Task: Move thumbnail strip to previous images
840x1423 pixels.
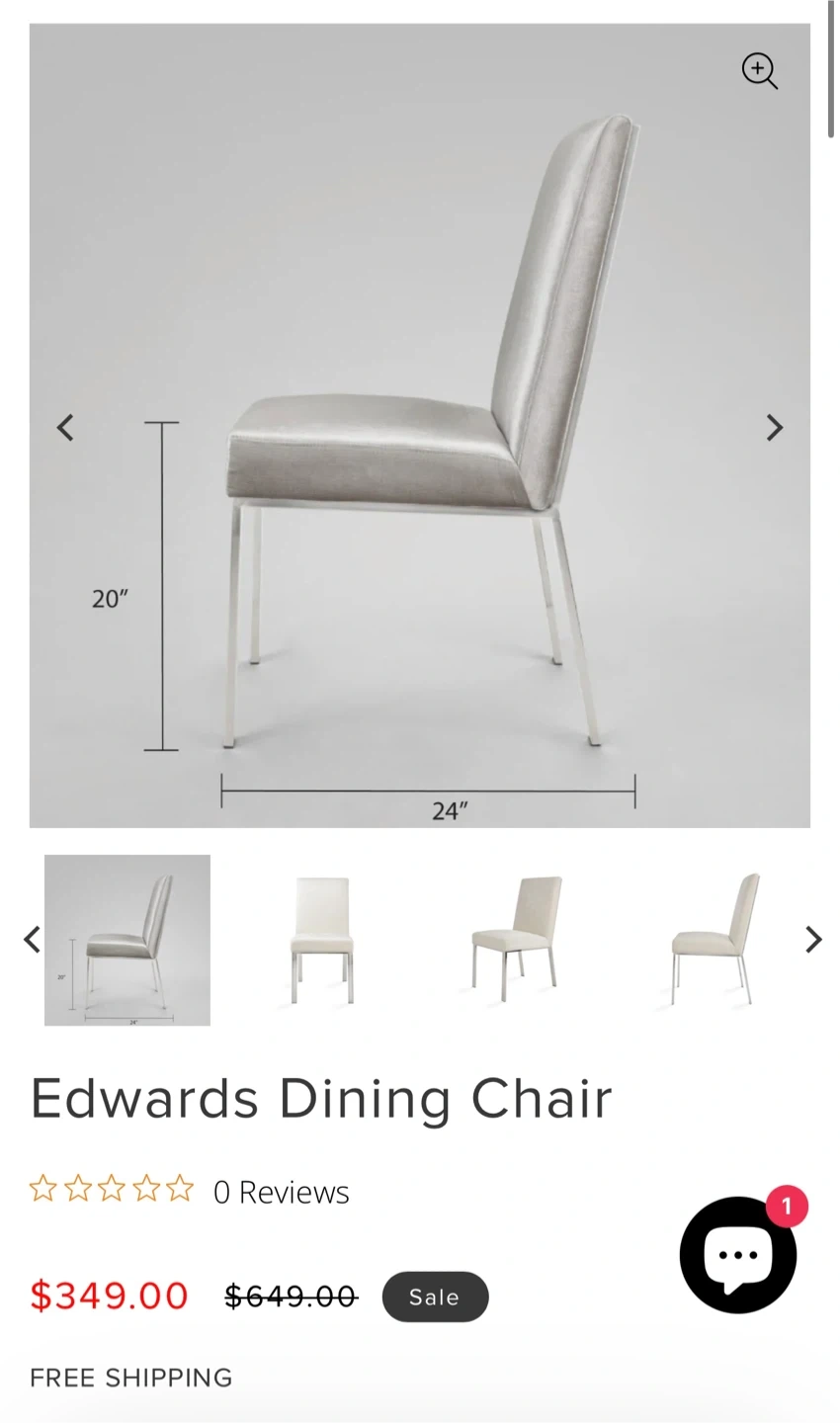Action: (33, 939)
